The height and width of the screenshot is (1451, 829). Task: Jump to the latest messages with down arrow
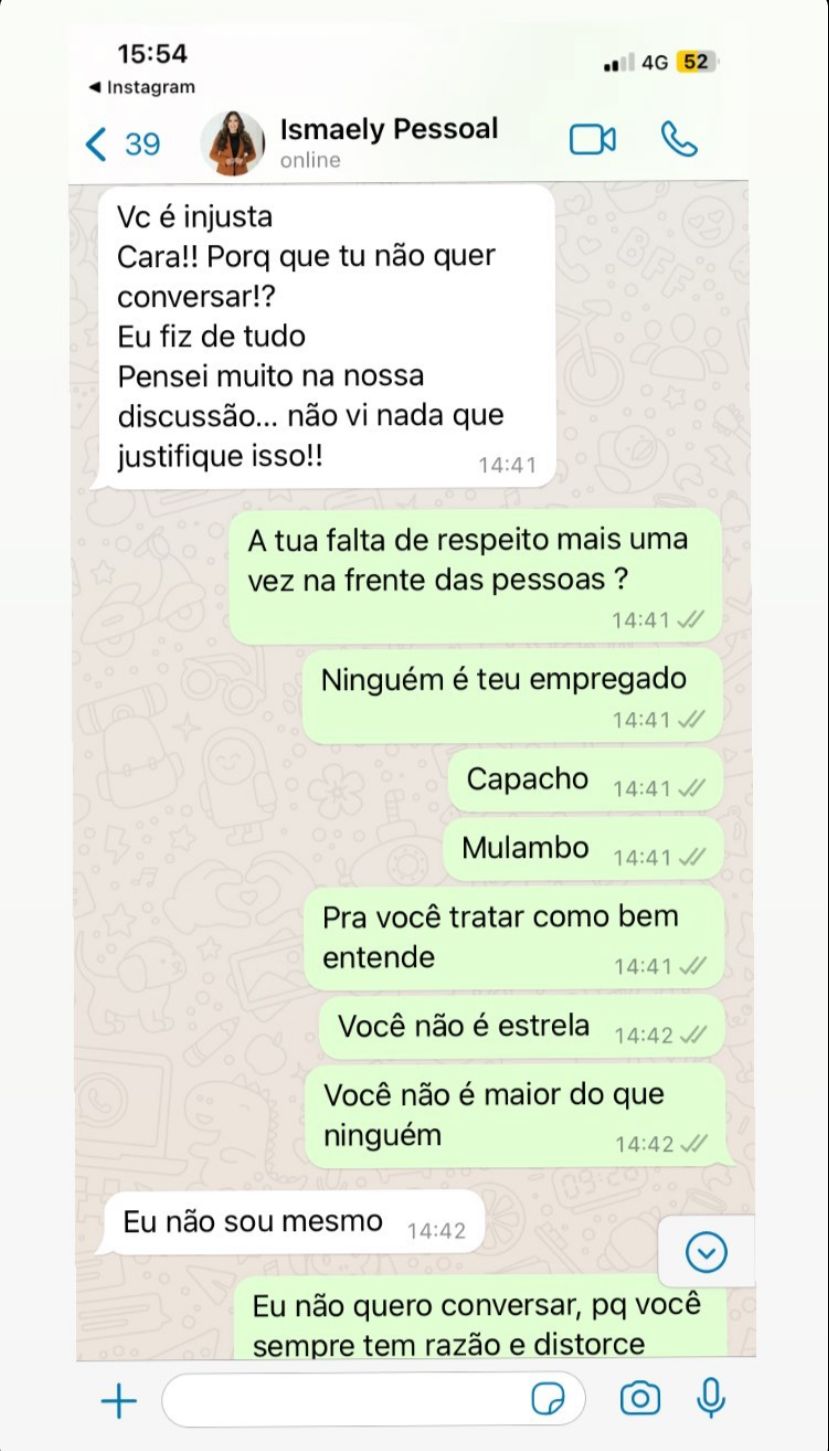click(x=707, y=1251)
